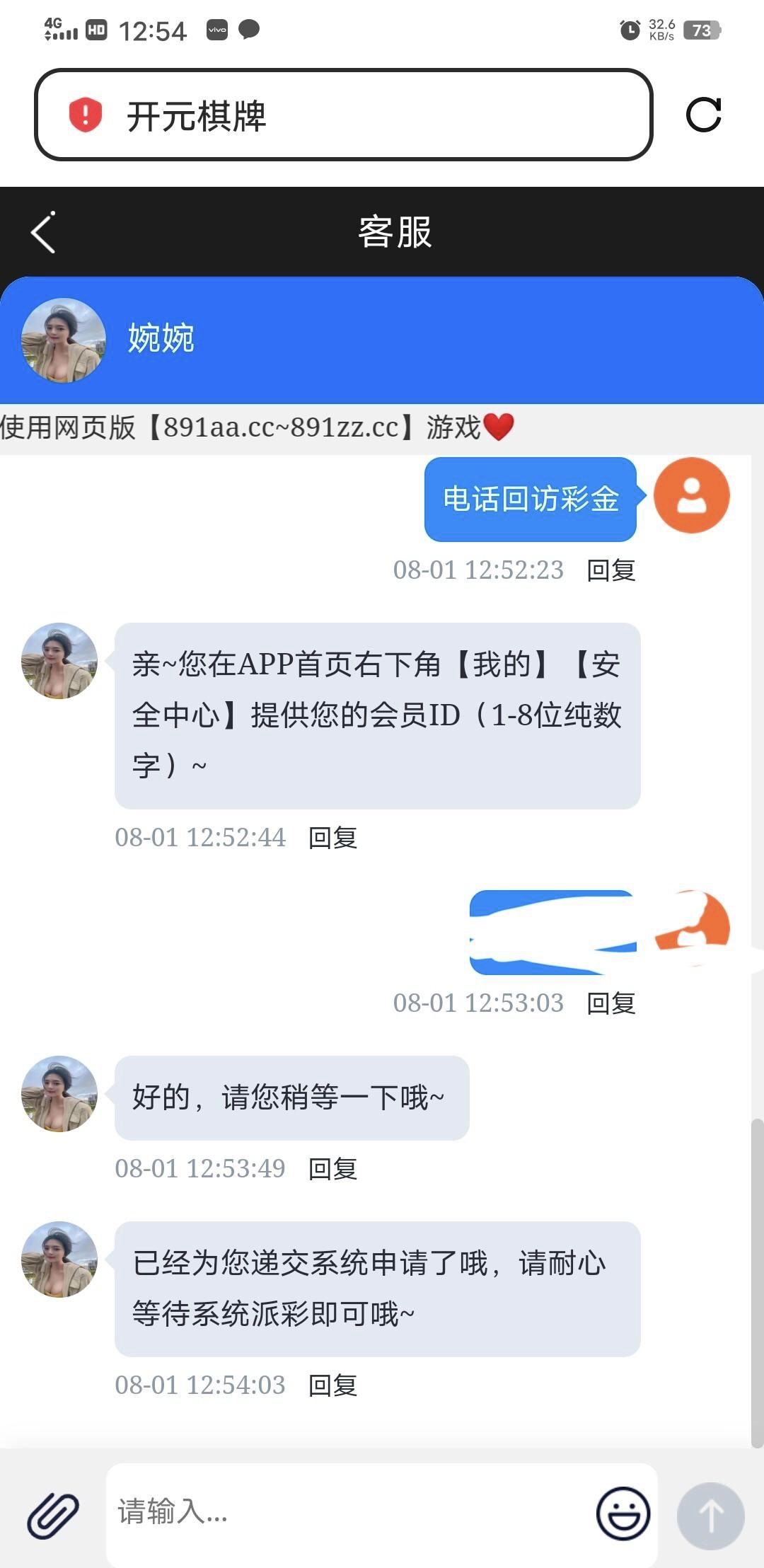764x1568 pixels.
Task: Attach a file with the paperclip icon
Action: 53,1516
